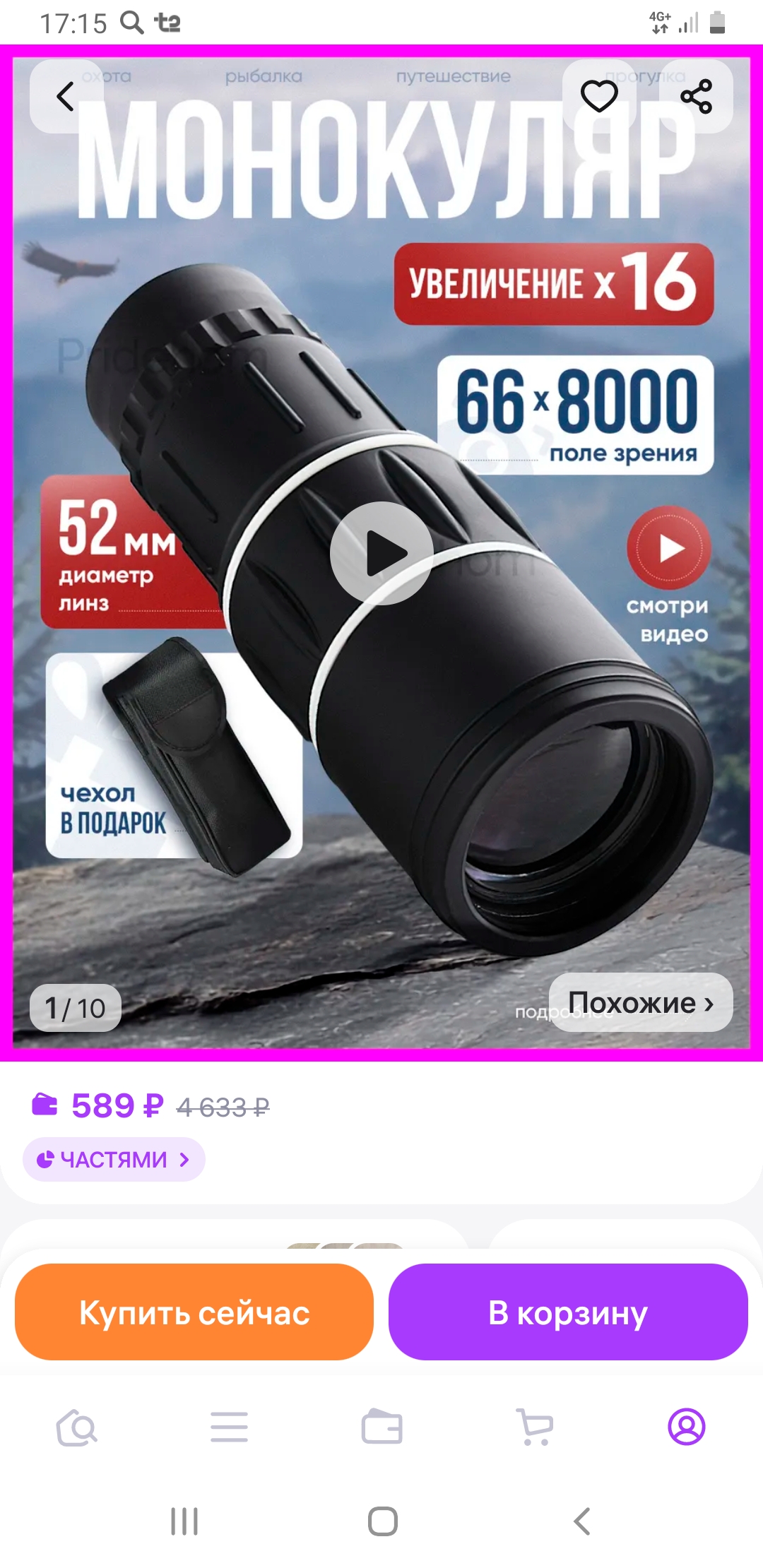Open the home search tab in bottom bar
This screenshot has height=1568, width=763.
(x=76, y=1427)
